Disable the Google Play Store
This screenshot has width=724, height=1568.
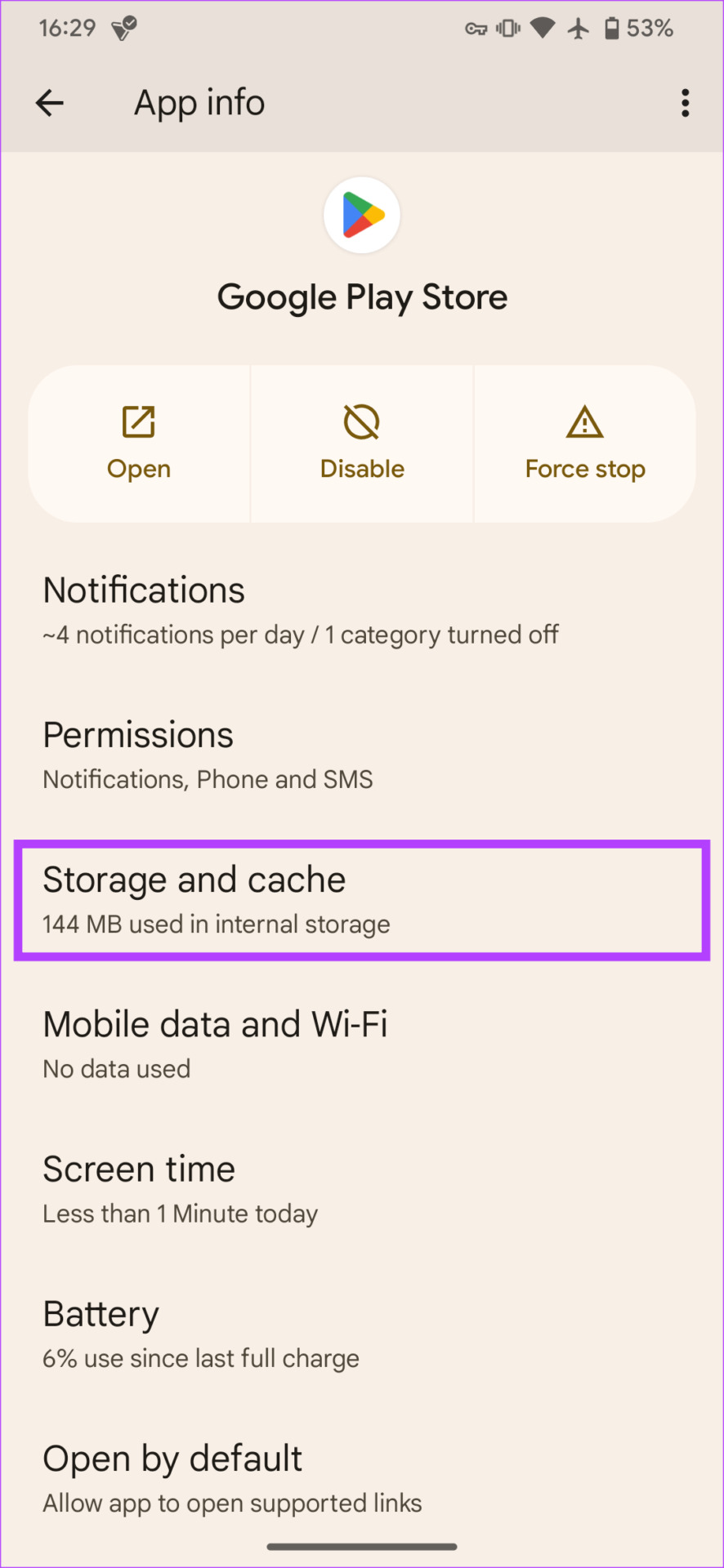coord(362,443)
